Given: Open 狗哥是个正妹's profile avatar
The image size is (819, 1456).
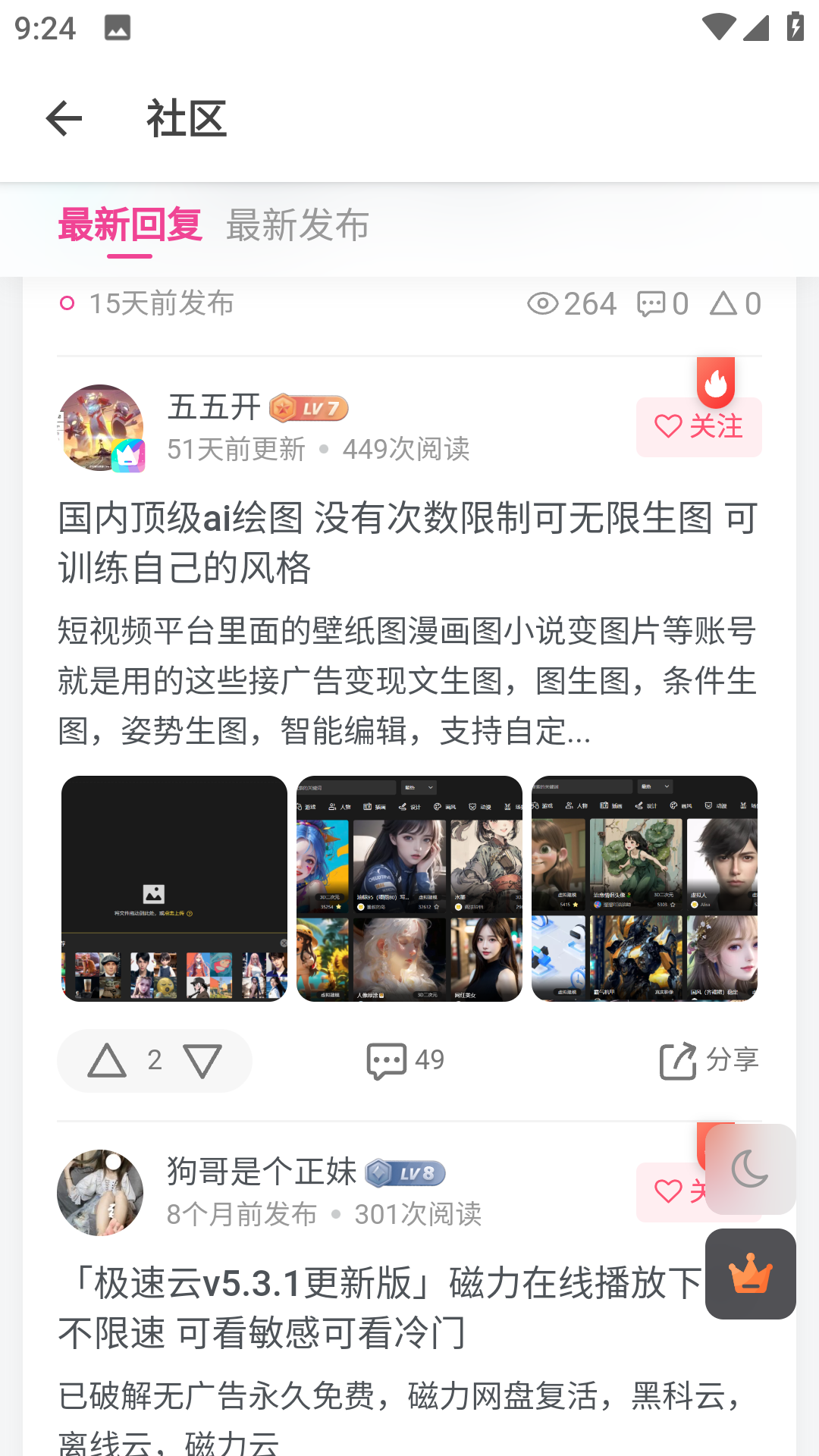Looking at the screenshot, I should tap(101, 1193).
